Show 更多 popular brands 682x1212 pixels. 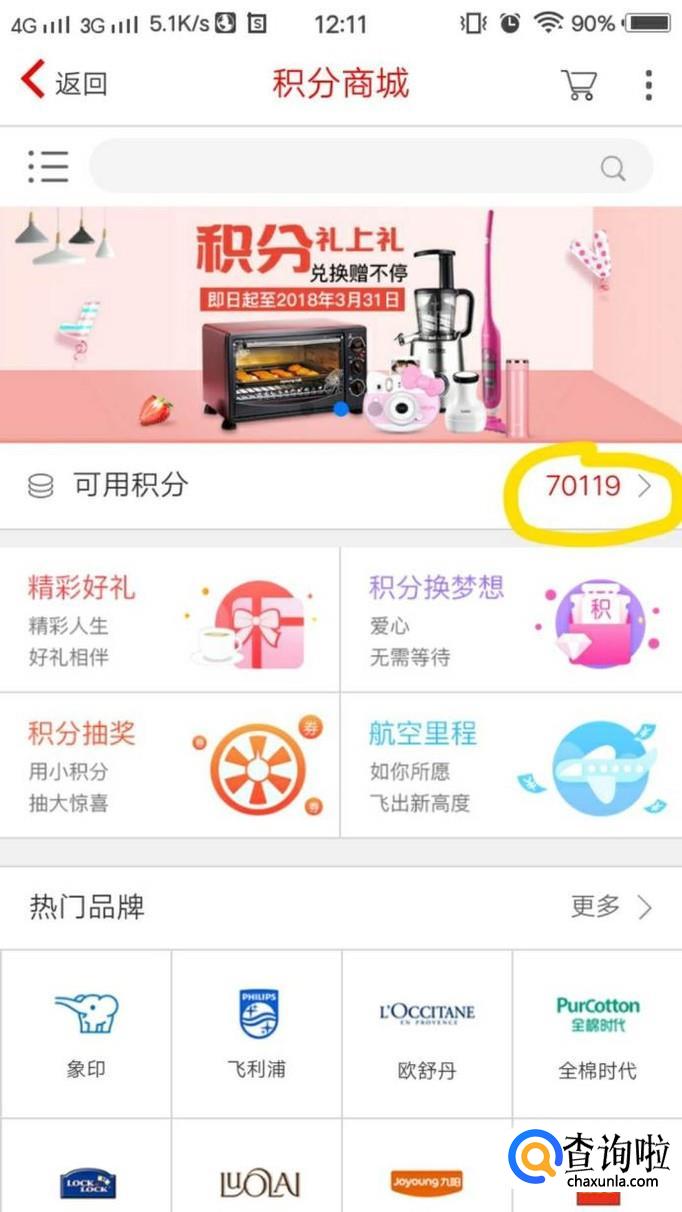611,907
